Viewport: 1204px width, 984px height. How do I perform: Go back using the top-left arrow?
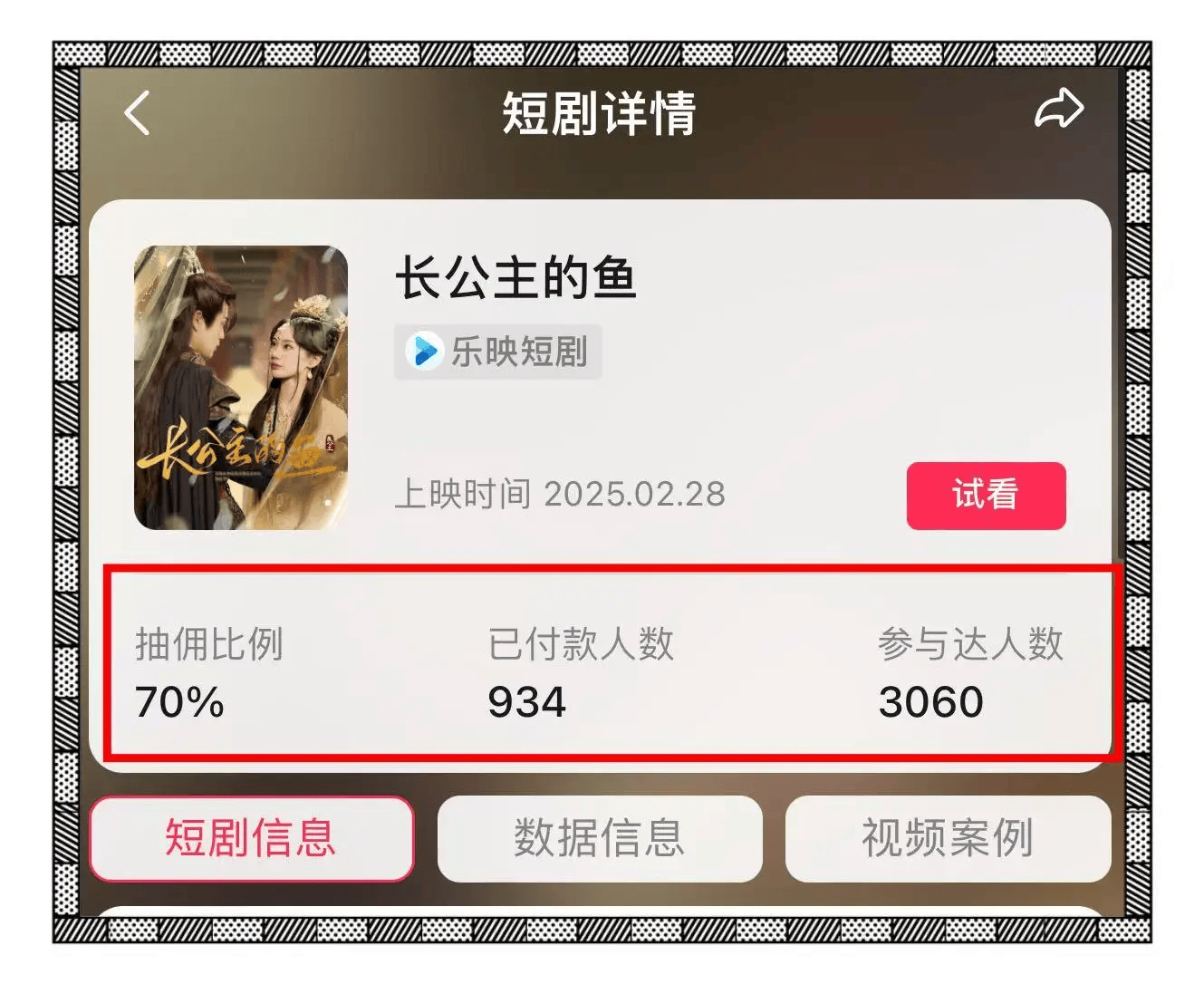point(137,114)
